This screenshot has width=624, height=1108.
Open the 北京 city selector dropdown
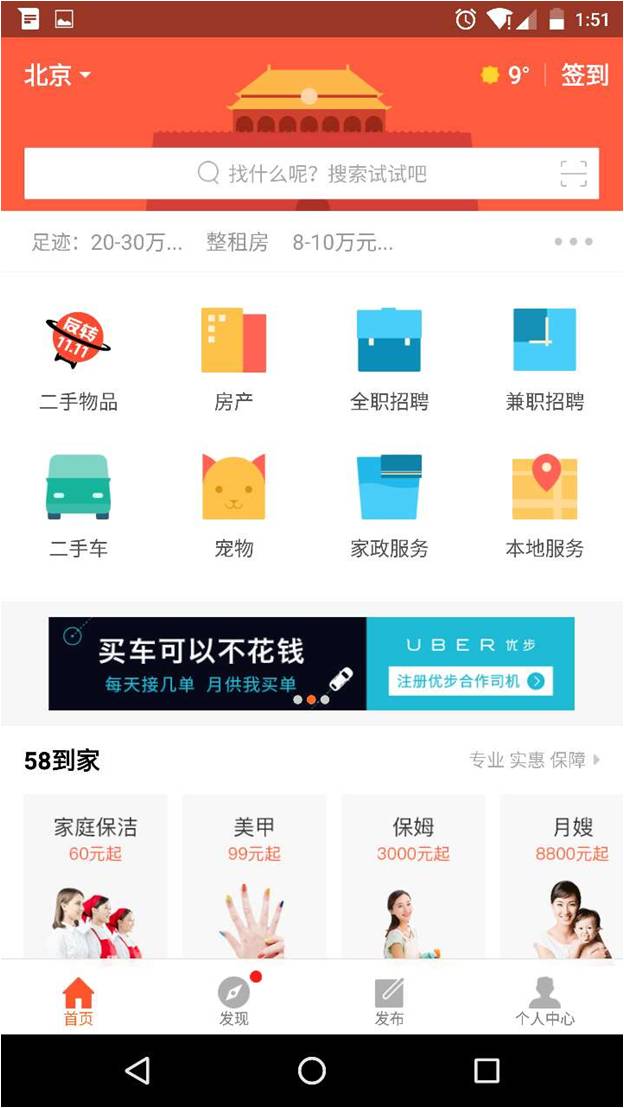tap(57, 75)
